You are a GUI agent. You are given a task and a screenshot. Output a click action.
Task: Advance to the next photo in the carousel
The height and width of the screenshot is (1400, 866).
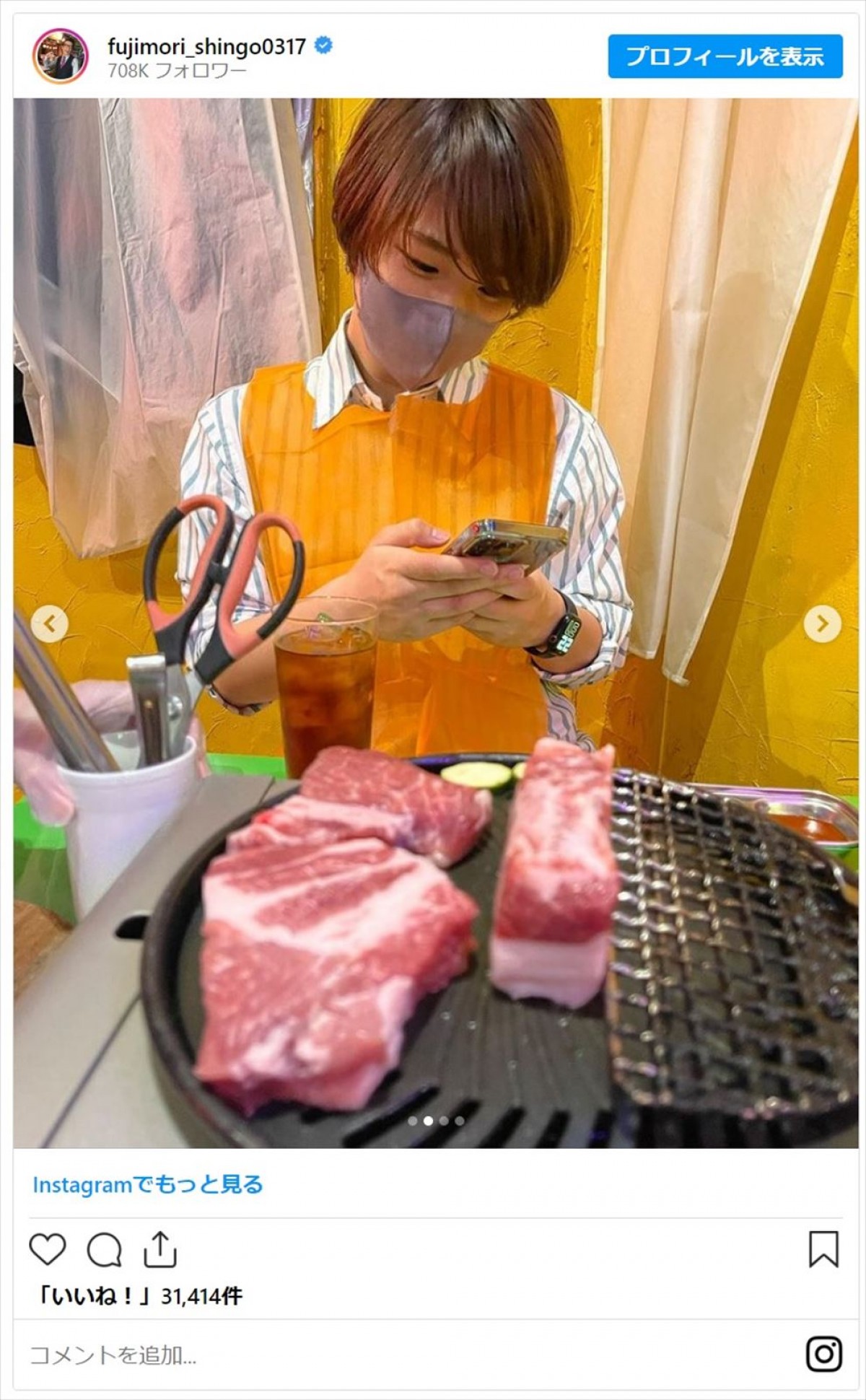tap(822, 624)
